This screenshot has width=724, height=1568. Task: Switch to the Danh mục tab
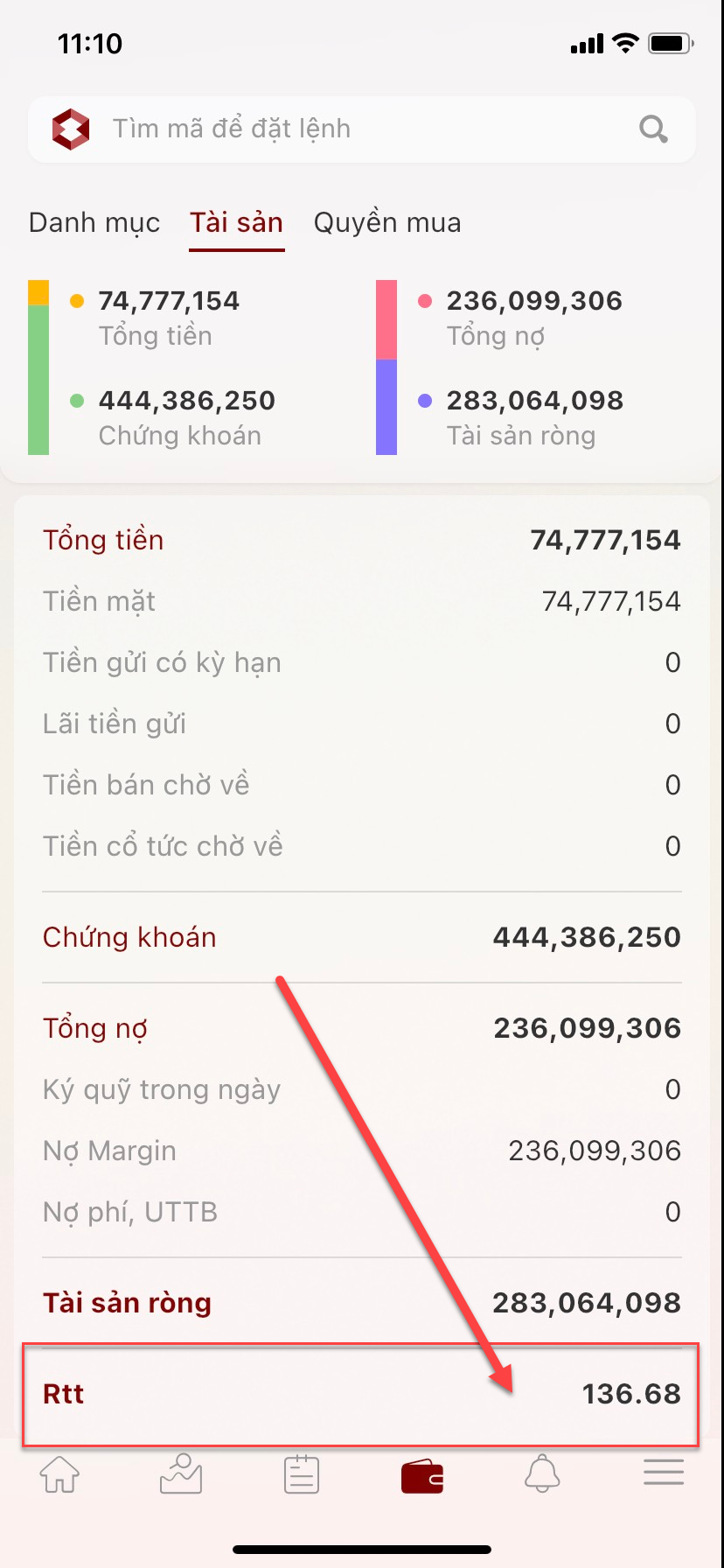(94, 223)
